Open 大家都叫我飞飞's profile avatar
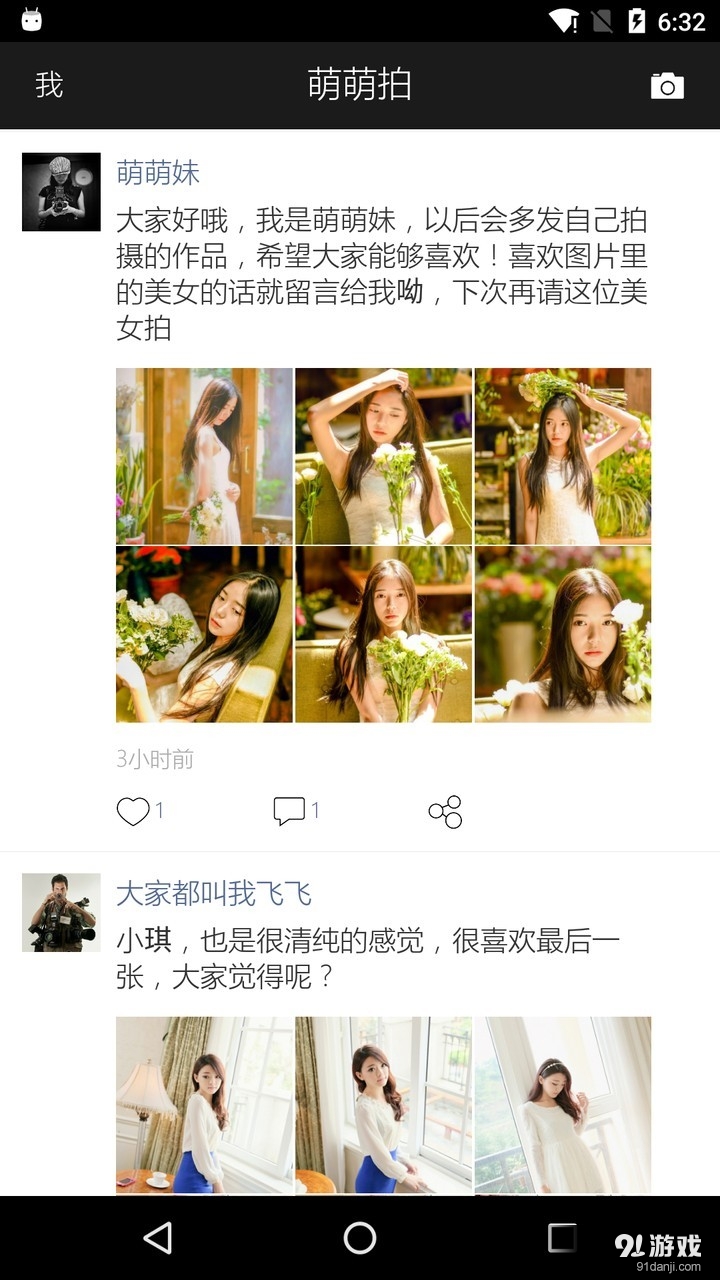Image resolution: width=720 pixels, height=1280 pixels. coord(61,913)
